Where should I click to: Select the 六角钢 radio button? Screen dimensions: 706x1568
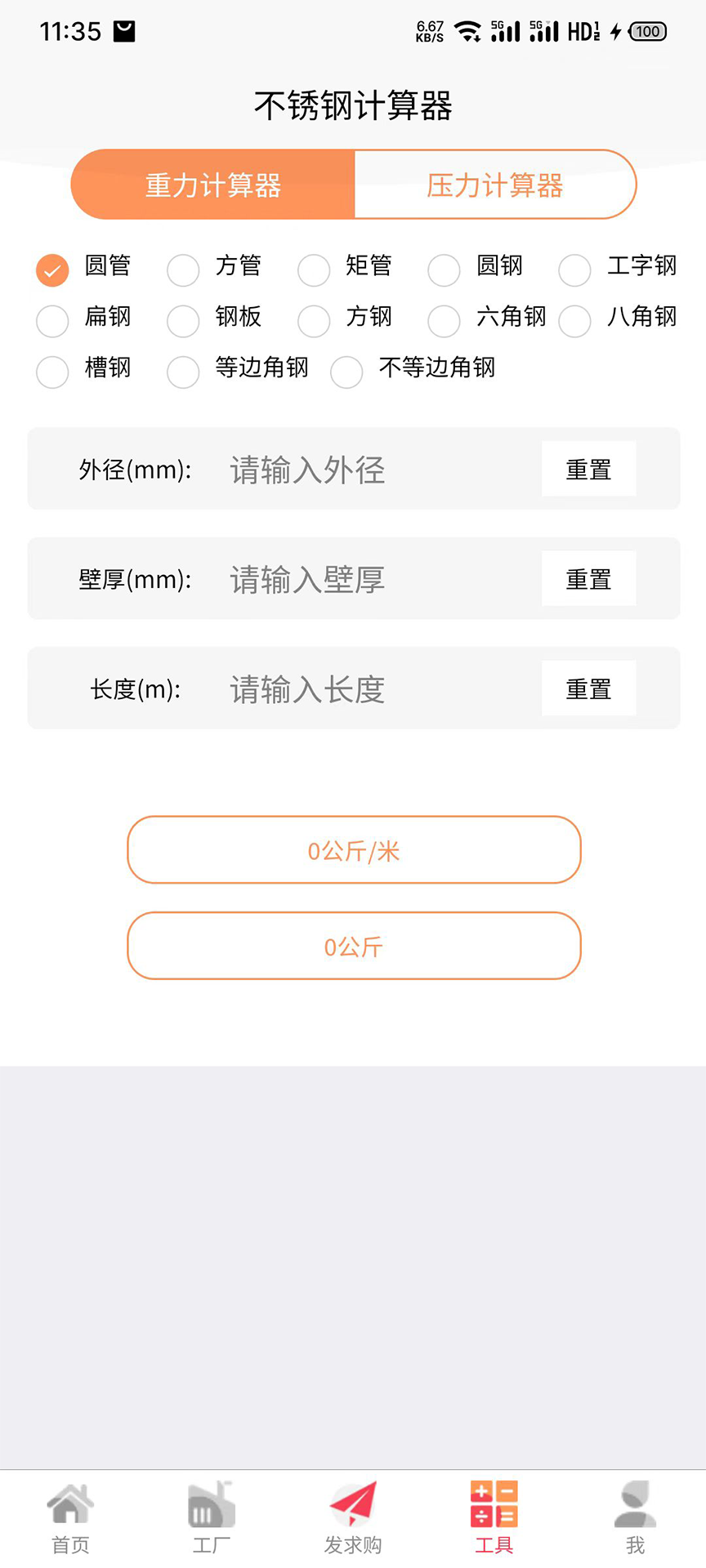pyautogui.click(x=445, y=321)
